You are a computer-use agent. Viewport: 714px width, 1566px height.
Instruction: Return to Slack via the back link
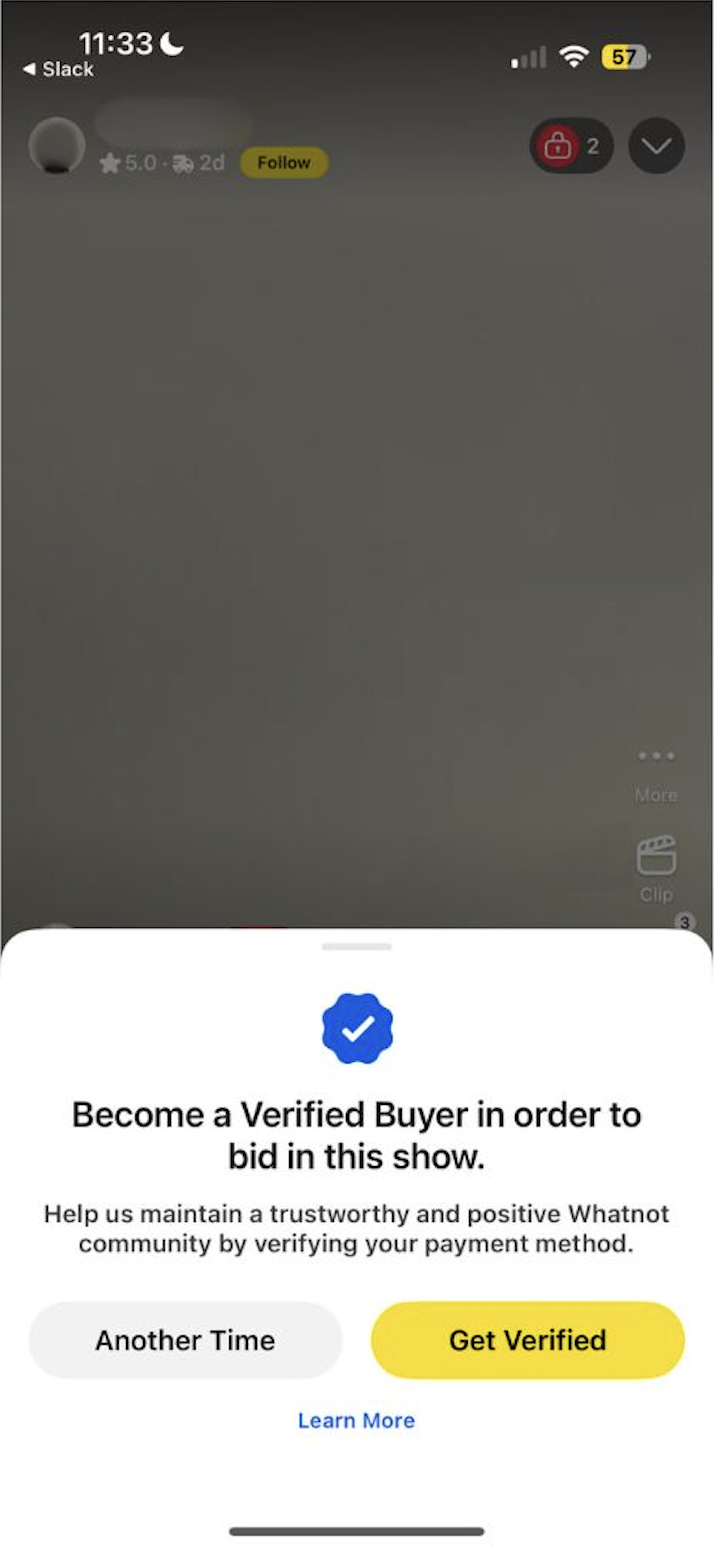pyautogui.click(x=58, y=69)
